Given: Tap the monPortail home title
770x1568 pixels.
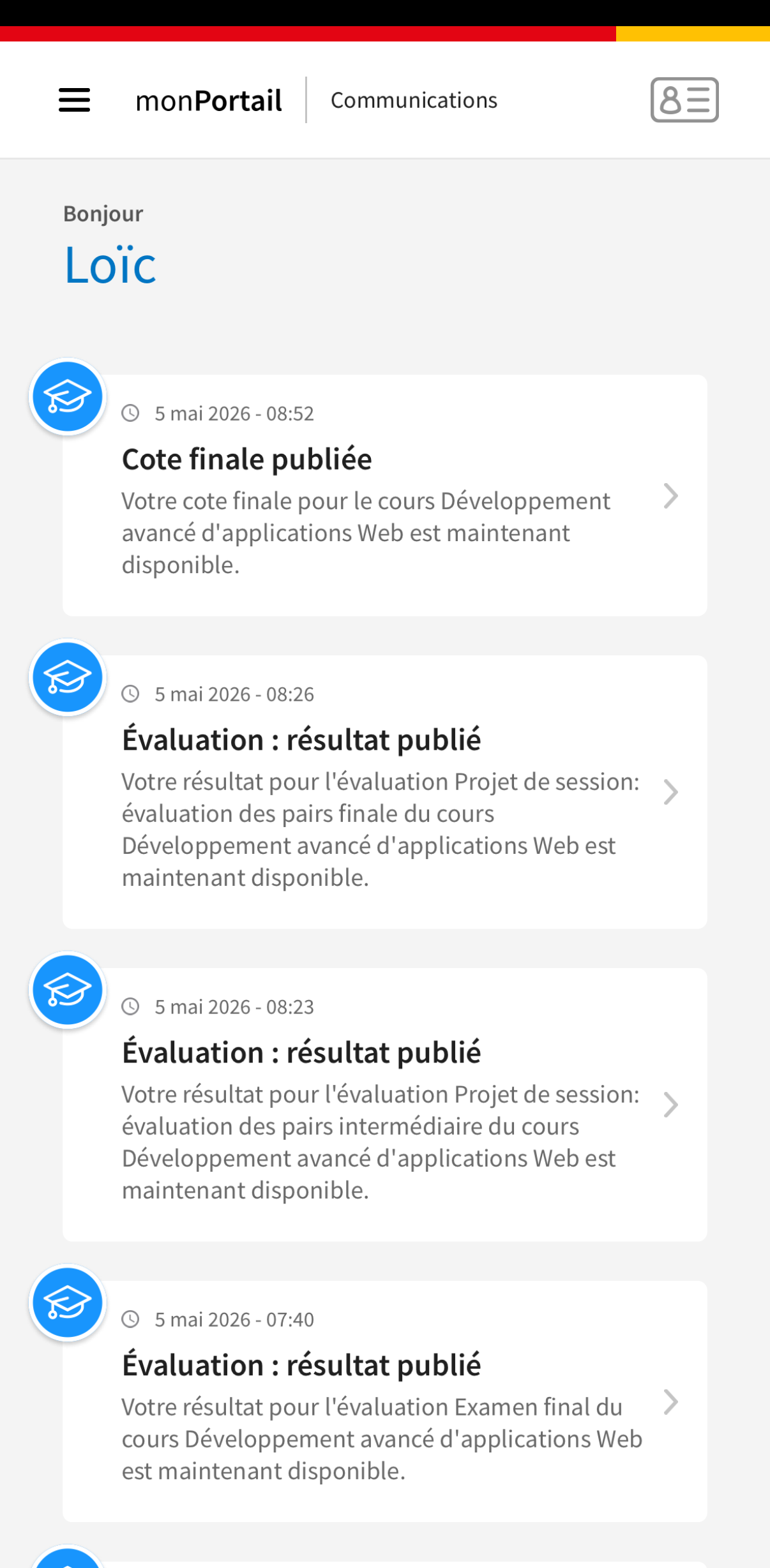Looking at the screenshot, I should click(209, 100).
